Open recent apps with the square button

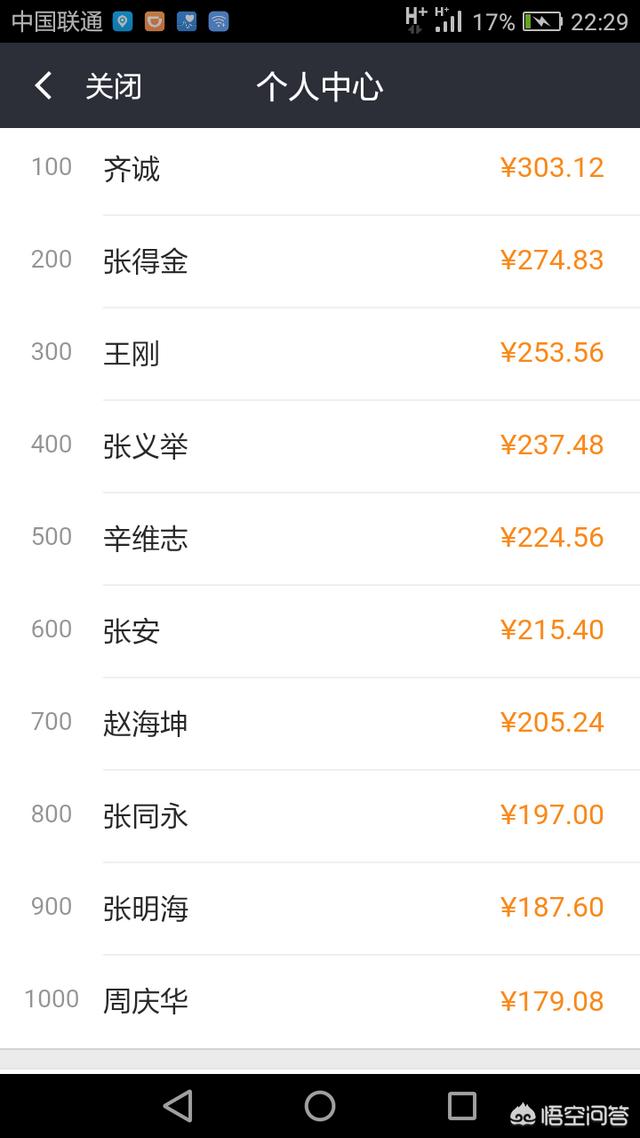coord(462,1105)
